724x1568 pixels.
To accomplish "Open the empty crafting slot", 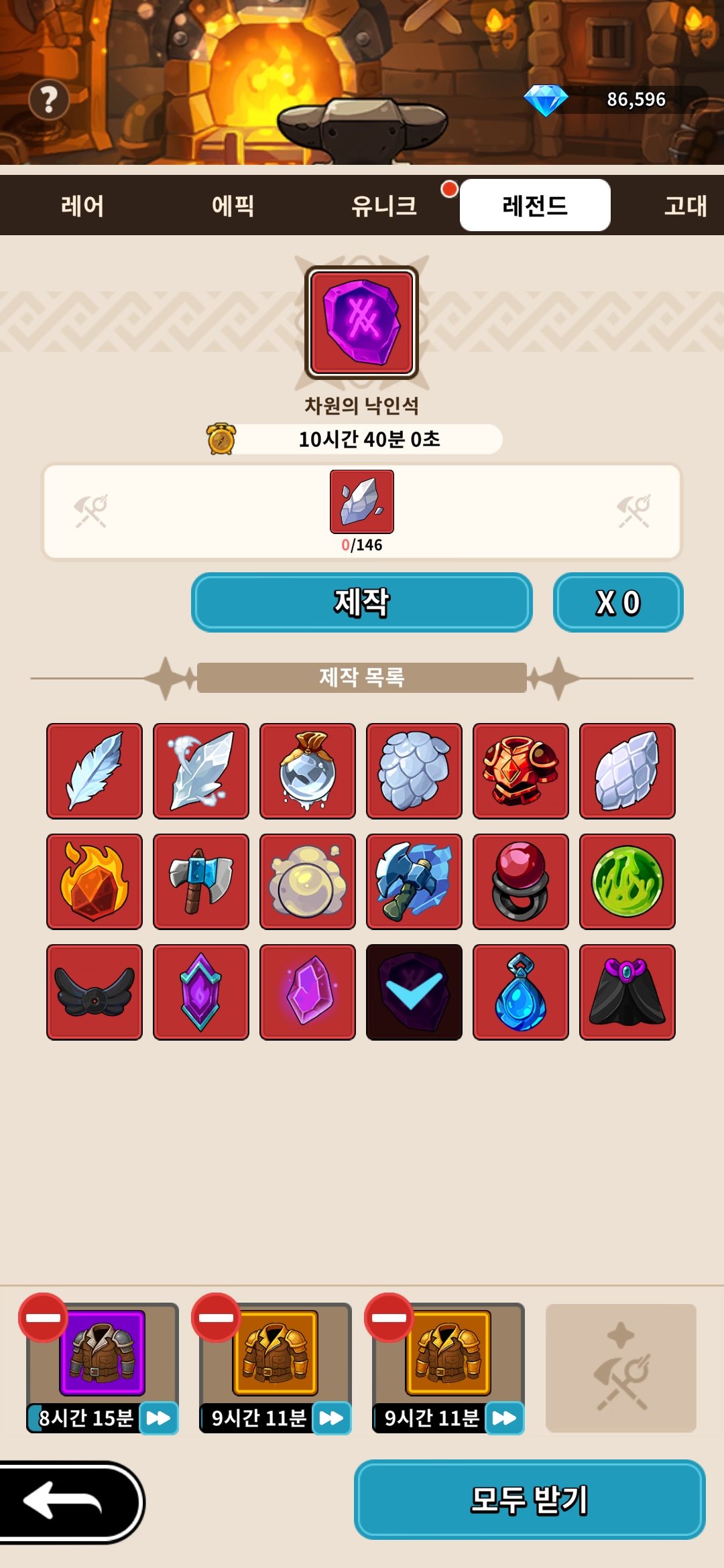I will (621, 1368).
